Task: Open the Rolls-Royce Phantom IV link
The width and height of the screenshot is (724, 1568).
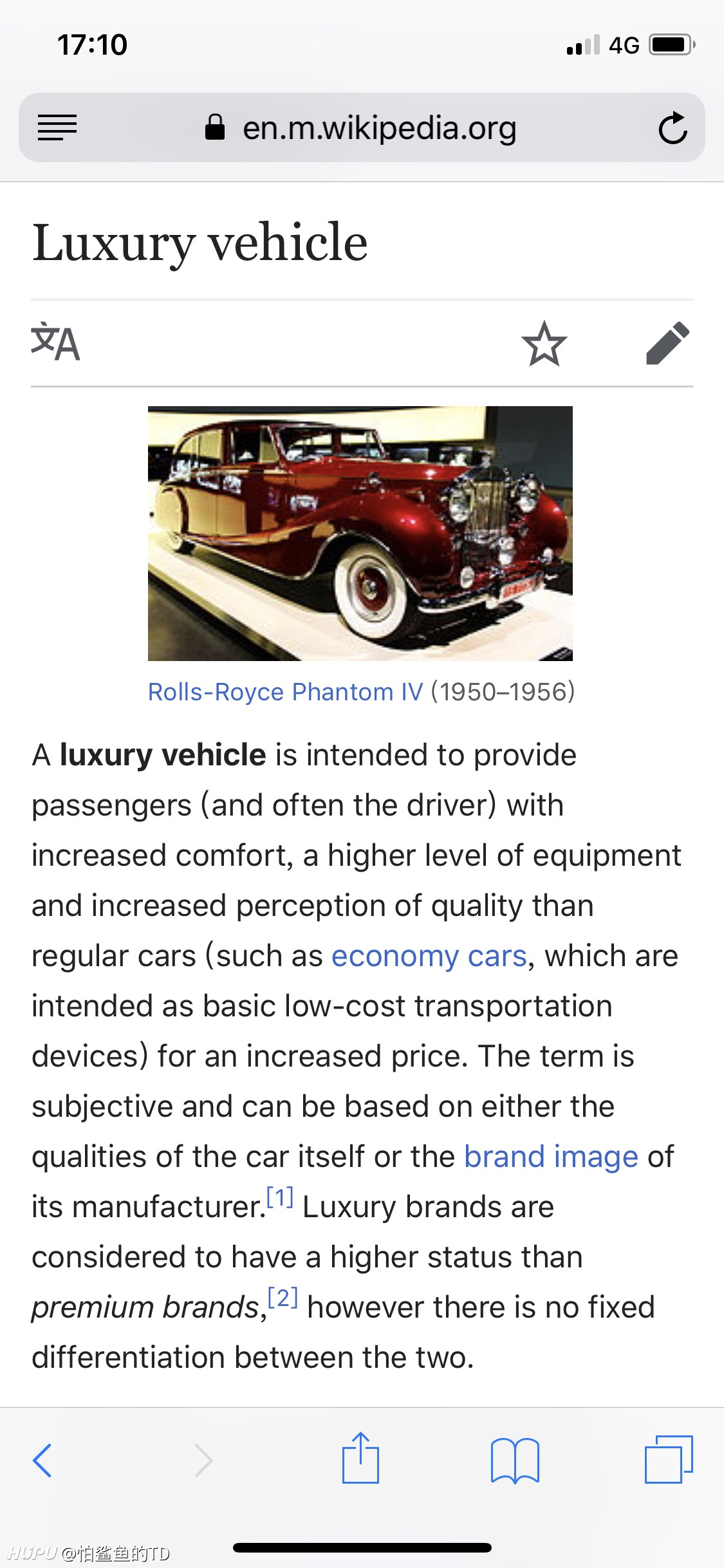Action: coord(286,692)
